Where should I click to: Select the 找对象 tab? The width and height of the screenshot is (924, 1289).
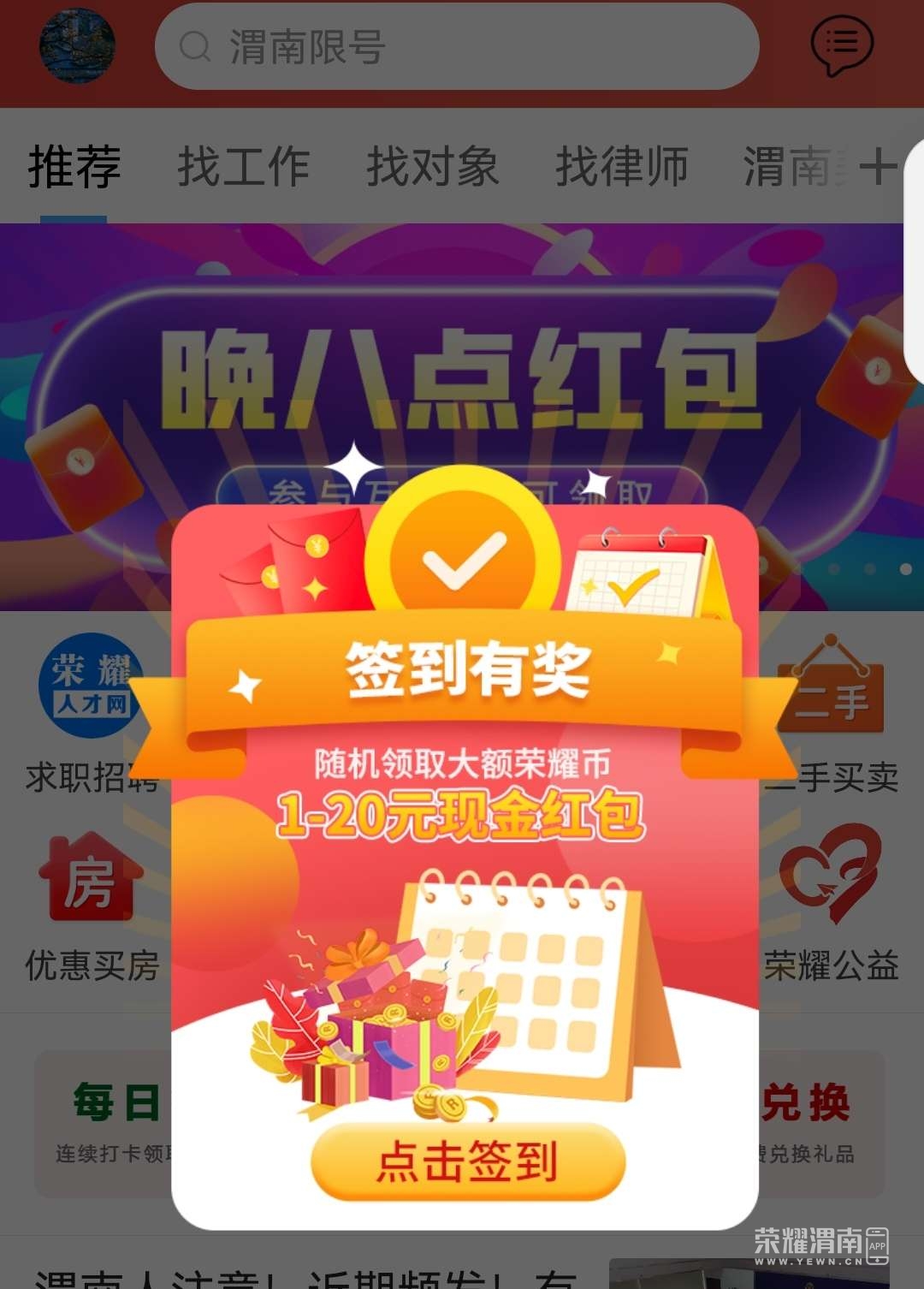point(432,166)
